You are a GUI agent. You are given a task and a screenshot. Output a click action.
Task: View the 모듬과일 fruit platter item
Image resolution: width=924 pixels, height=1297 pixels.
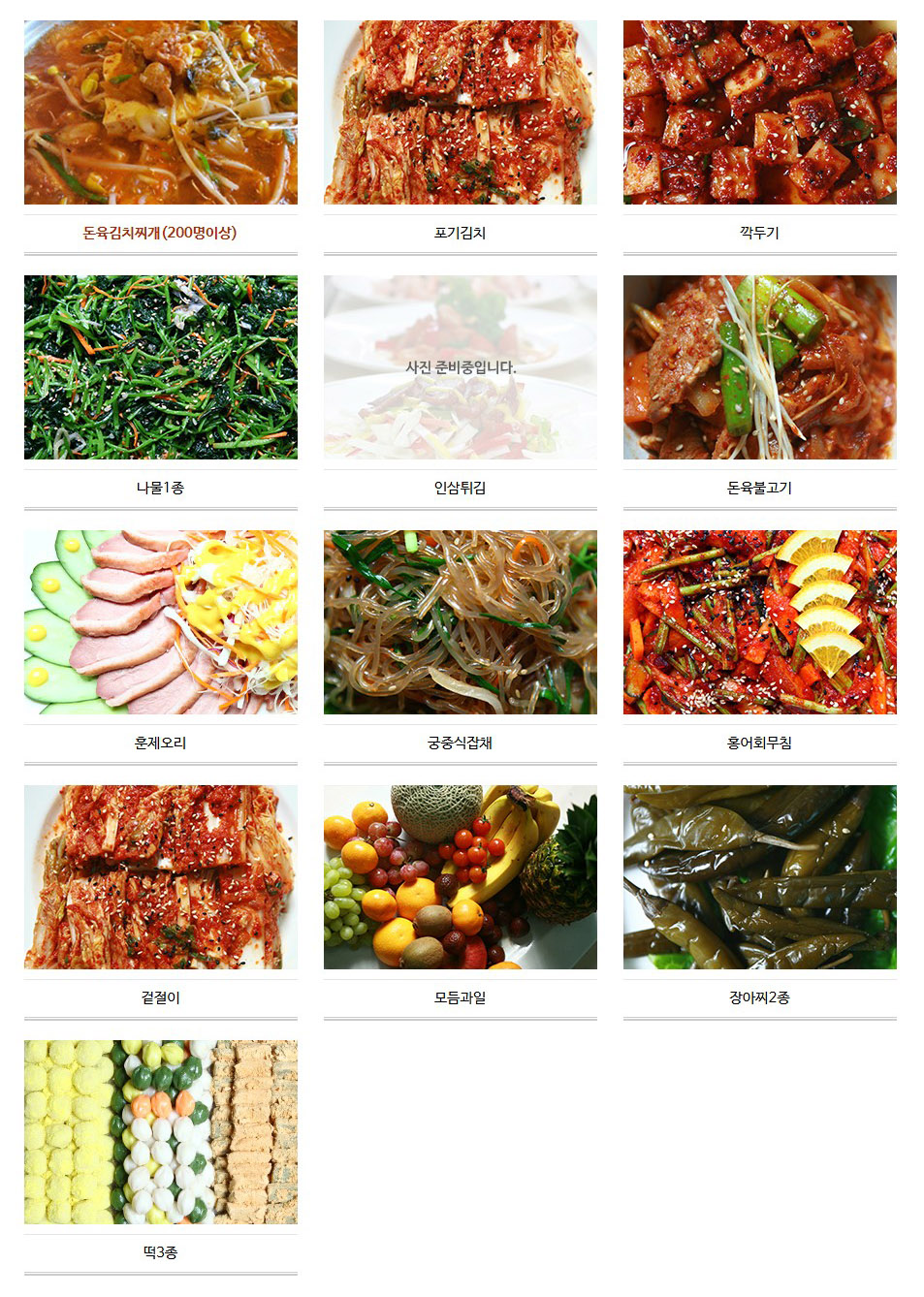click(460, 878)
